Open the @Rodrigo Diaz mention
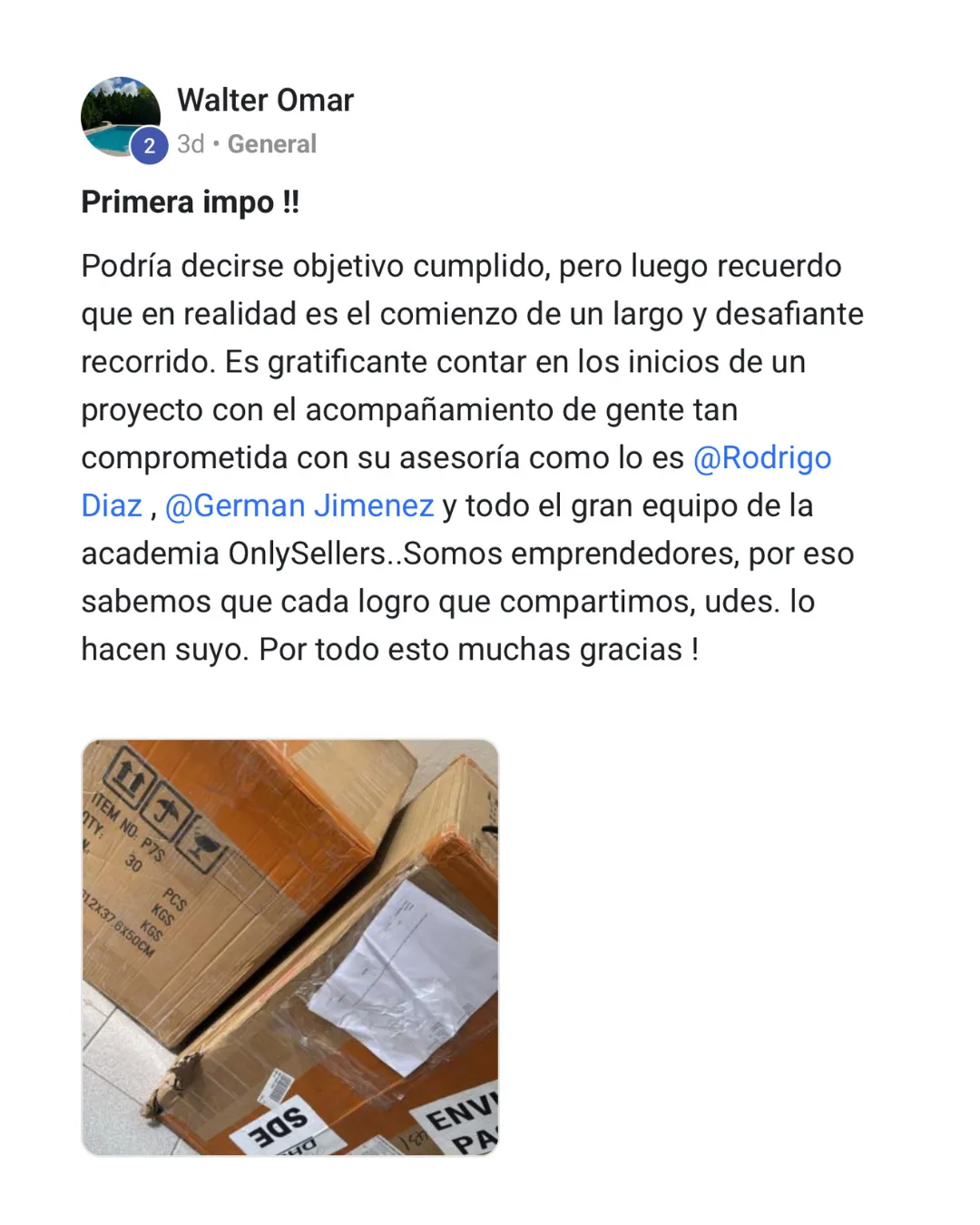Screen dimensions: 980x1225 click(x=762, y=457)
